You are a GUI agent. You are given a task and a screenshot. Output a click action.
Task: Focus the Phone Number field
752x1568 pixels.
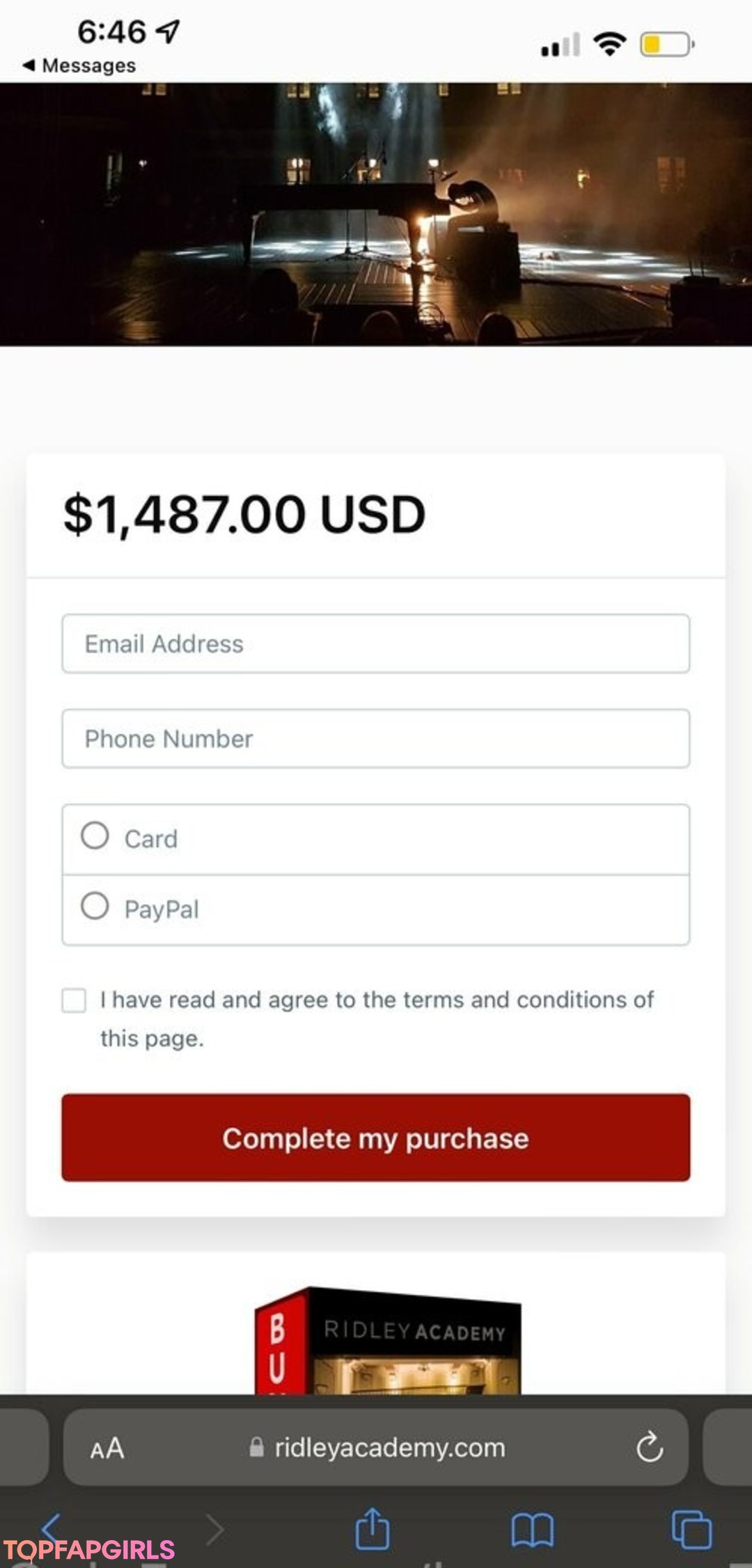click(x=375, y=738)
